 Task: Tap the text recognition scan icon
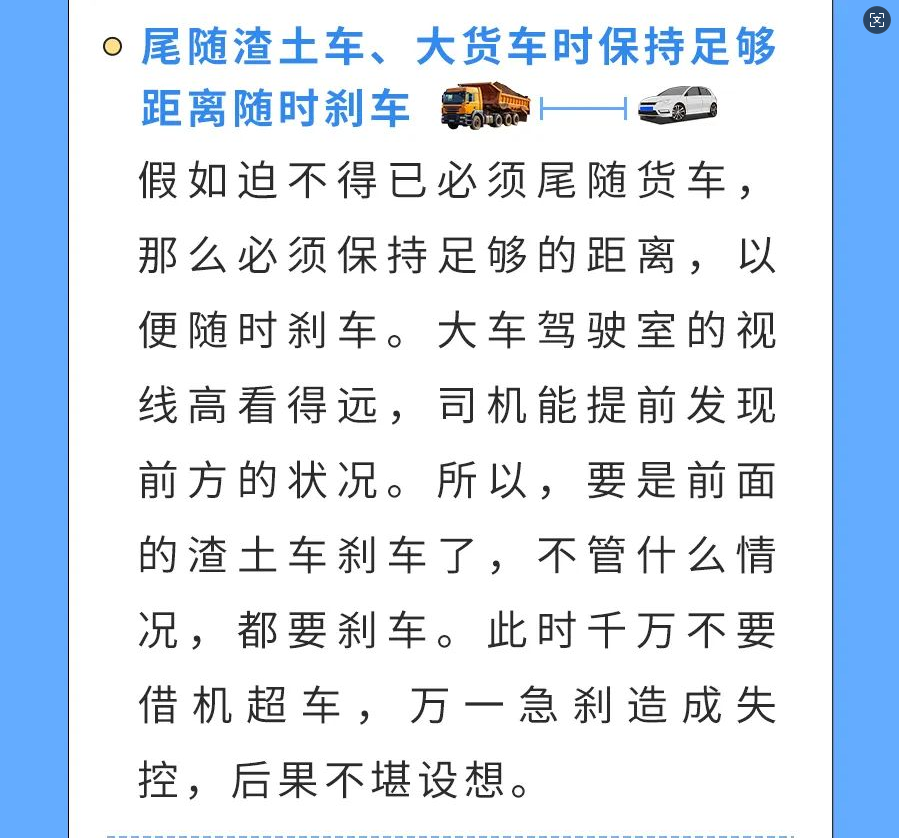click(x=877, y=20)
